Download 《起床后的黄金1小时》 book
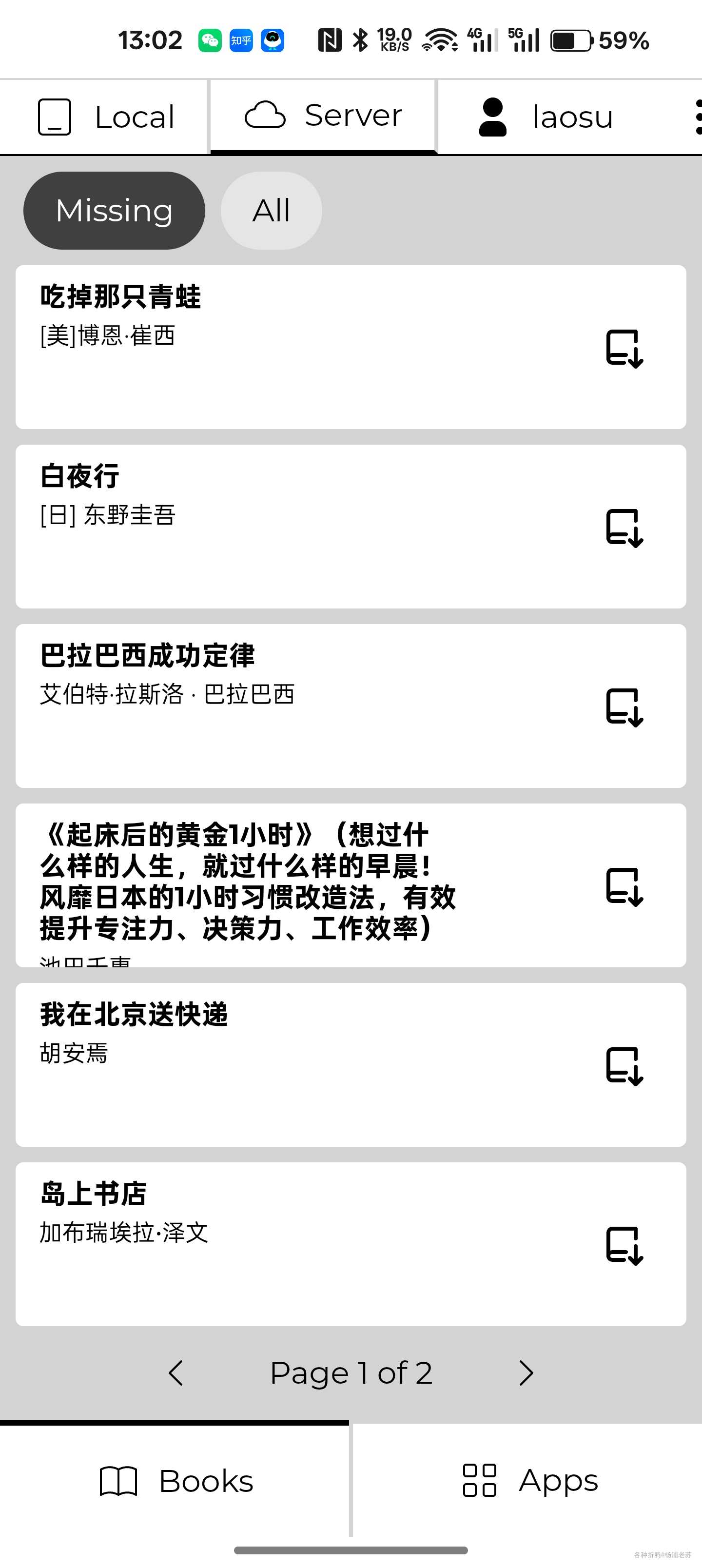This screenshot has height=1568, width=702. coord(624,886)
